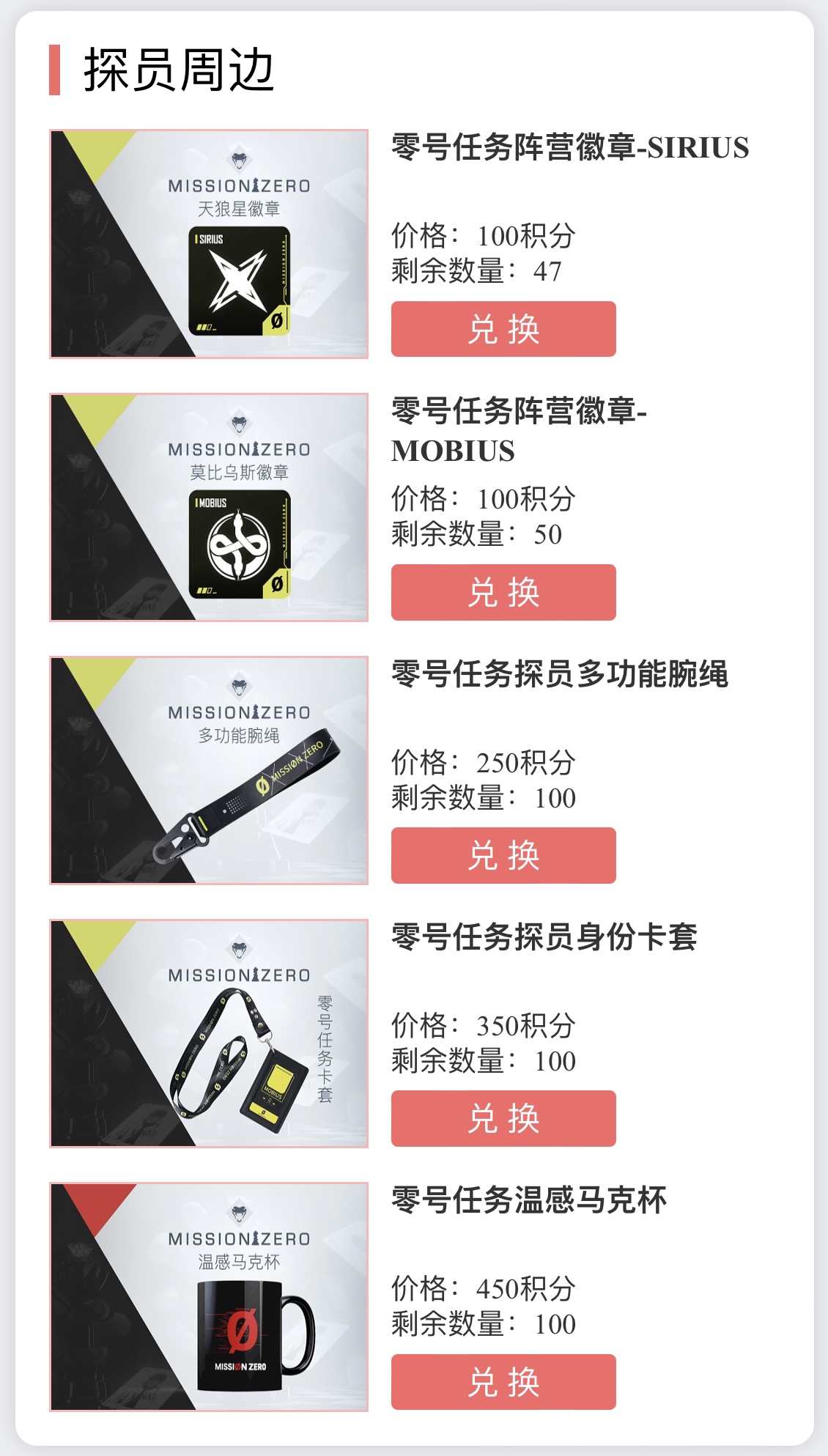View the 莫比乌斯徽章 product picture
Screen dimensions: 828x1456
(x=209, y=507)
